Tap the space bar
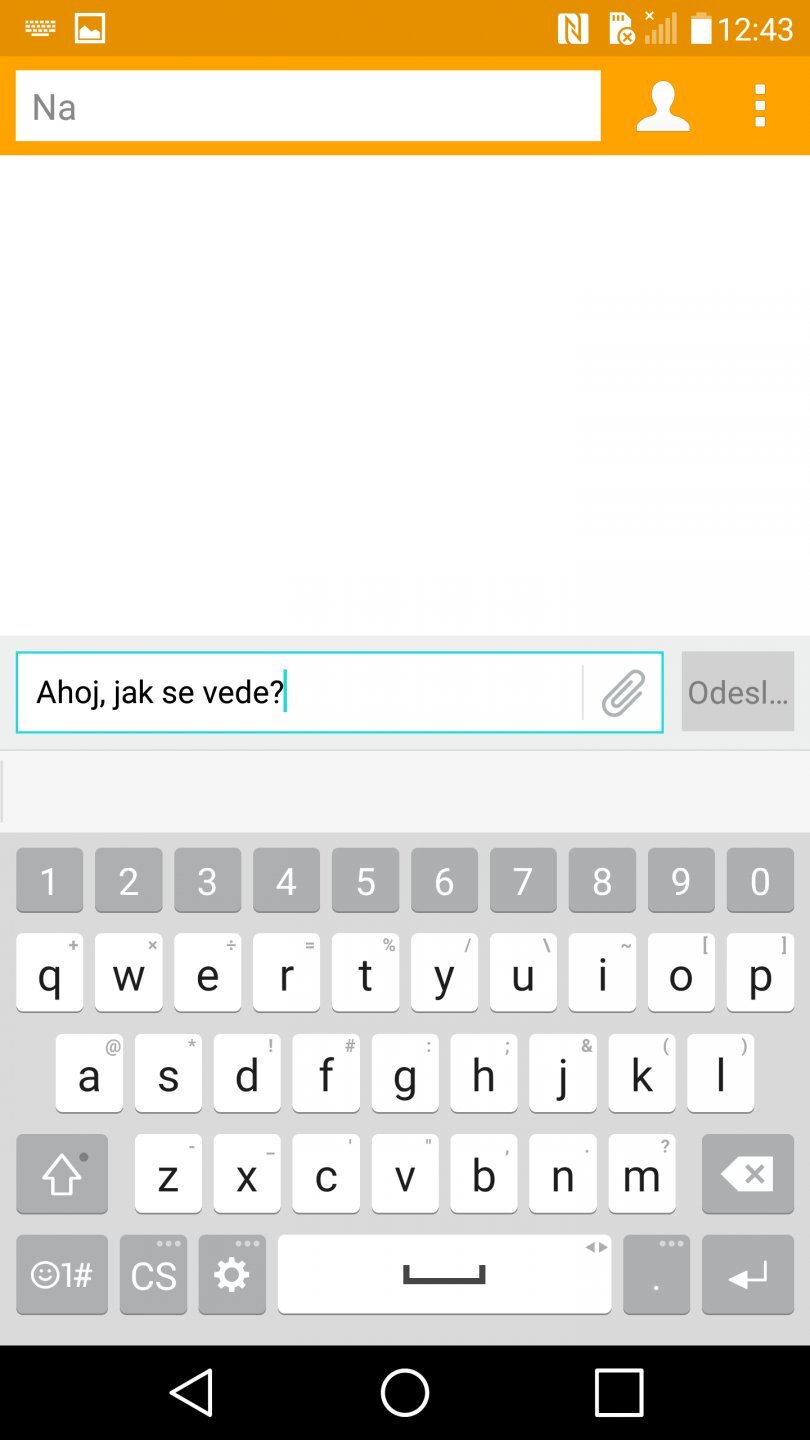Screen dimensions: 810x1440 444,1274
